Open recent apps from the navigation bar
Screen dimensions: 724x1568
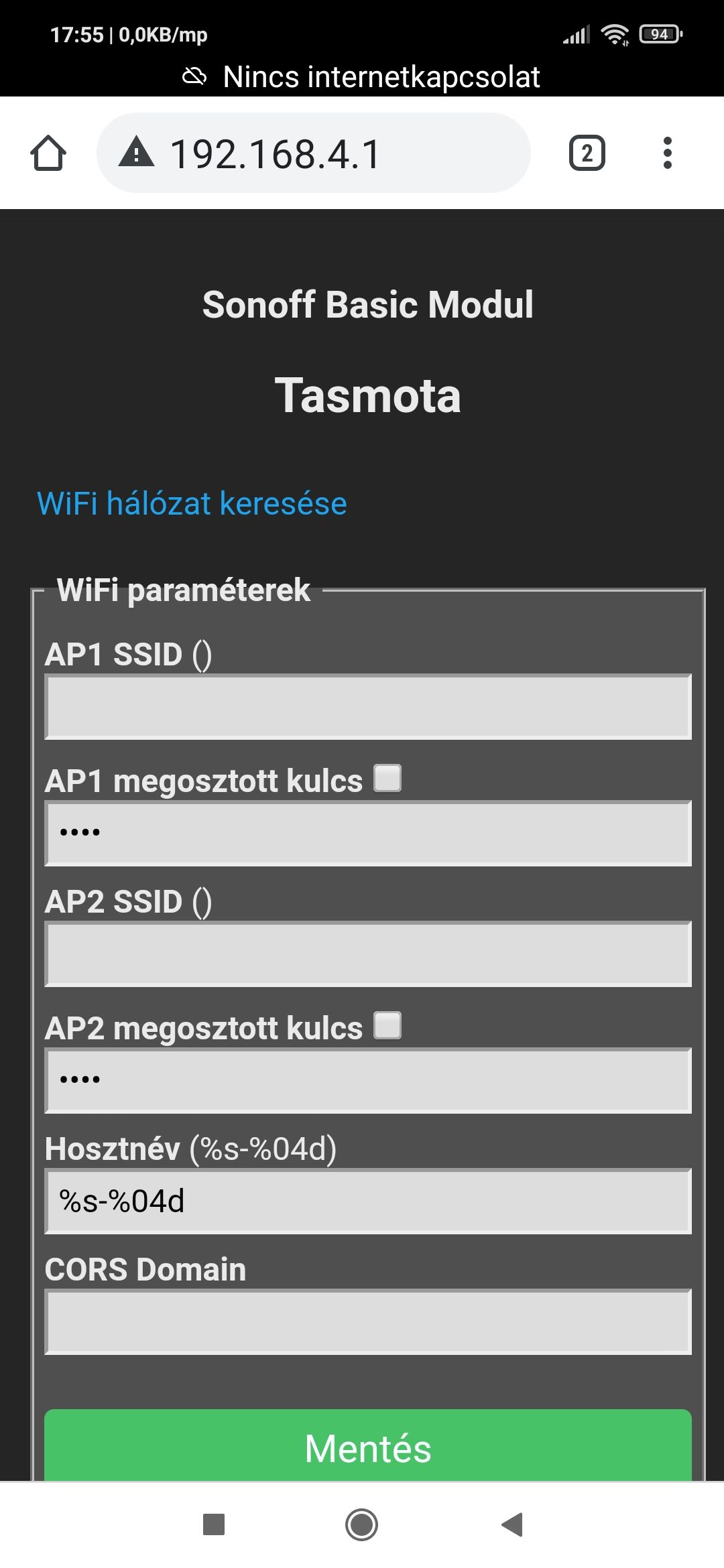click(213, 1524)
